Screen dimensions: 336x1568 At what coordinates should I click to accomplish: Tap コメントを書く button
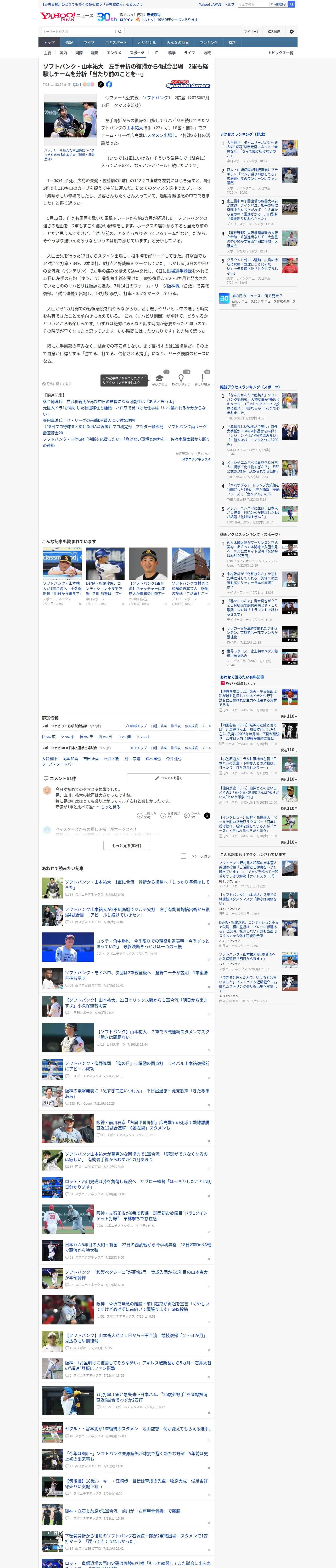[168, 778]
